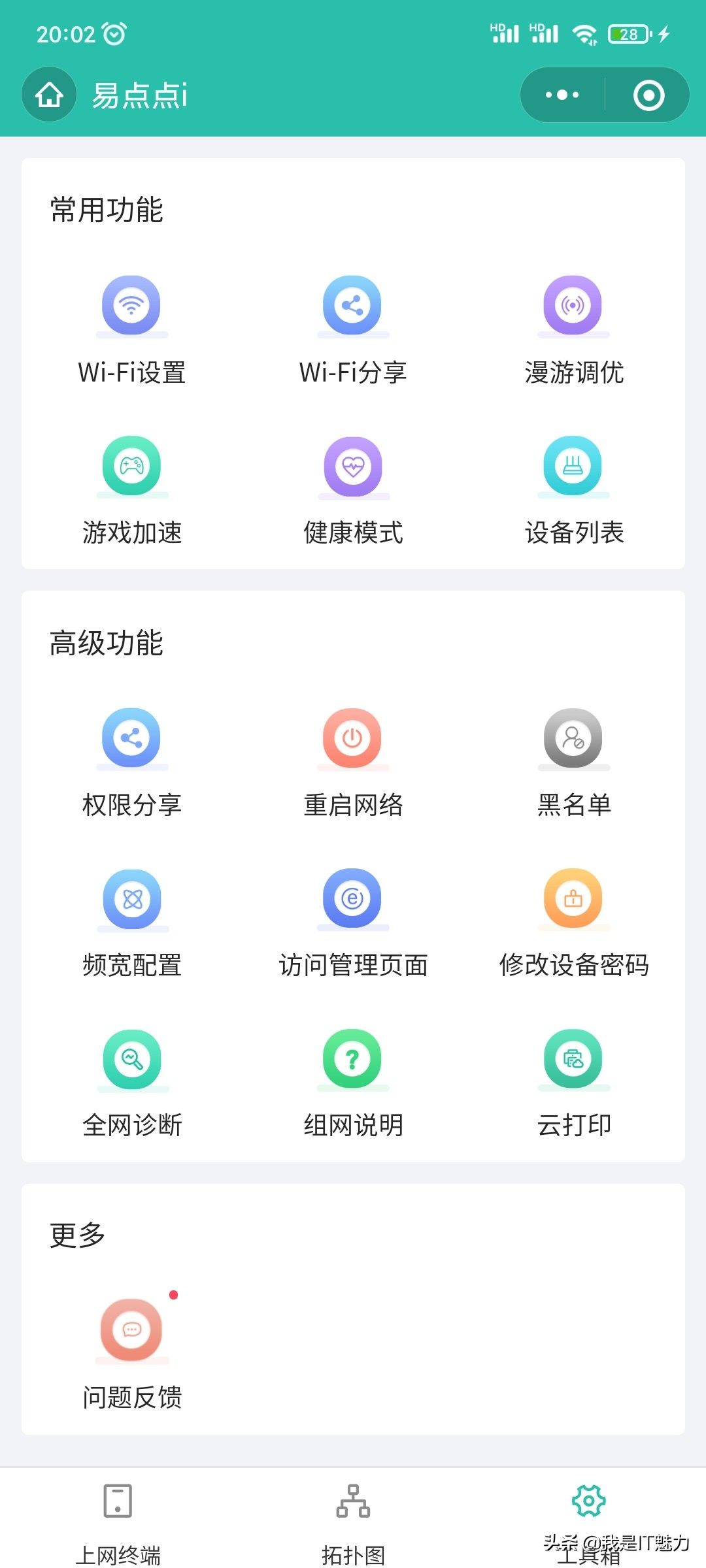The height and width of the screenshot is (1568, 706).
Task: Open 频宽配置
Action: 132,899
